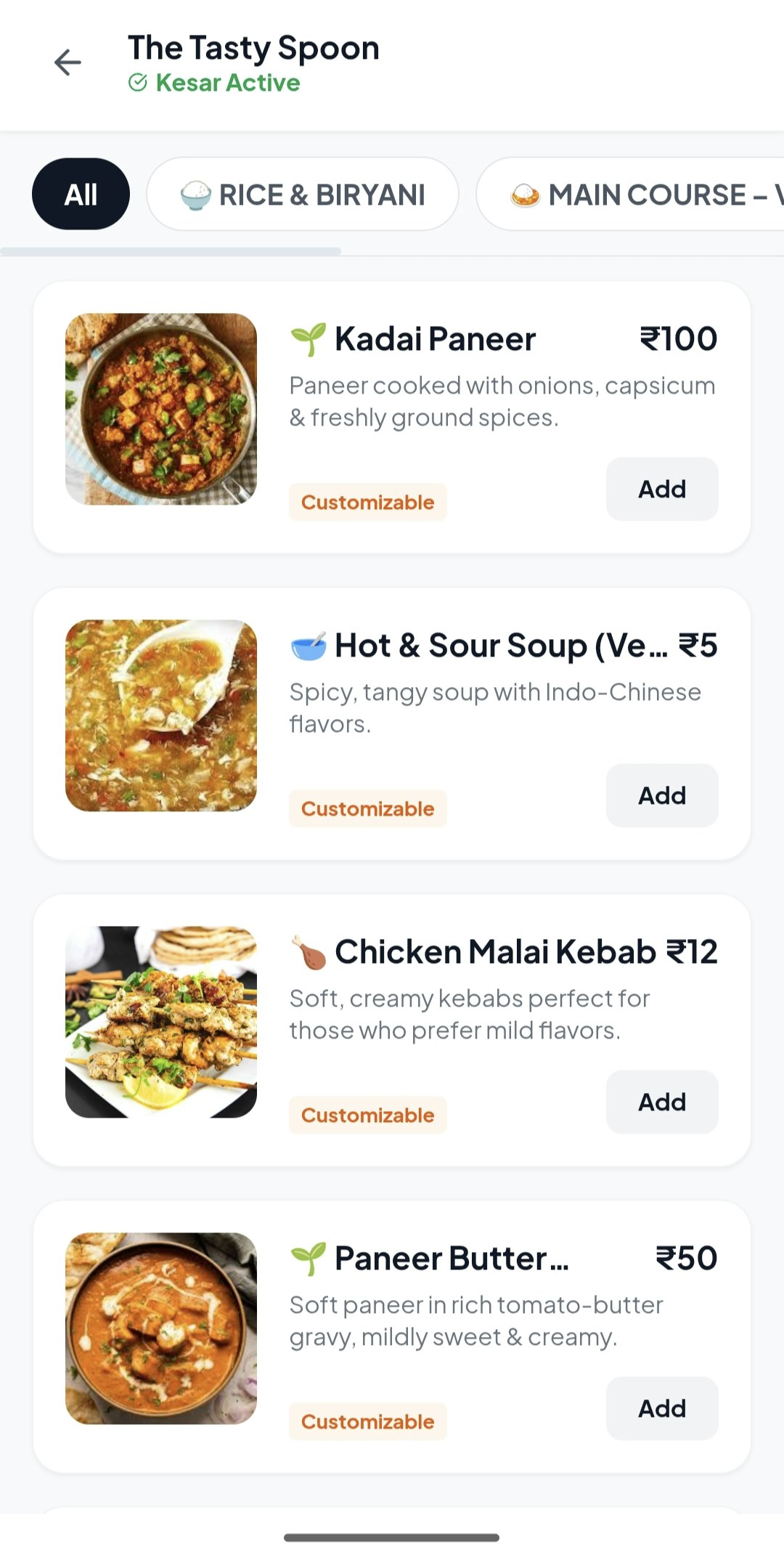
Task: Add Chicken Malai Kebab to the order
Action: (x=661, y=1102)
